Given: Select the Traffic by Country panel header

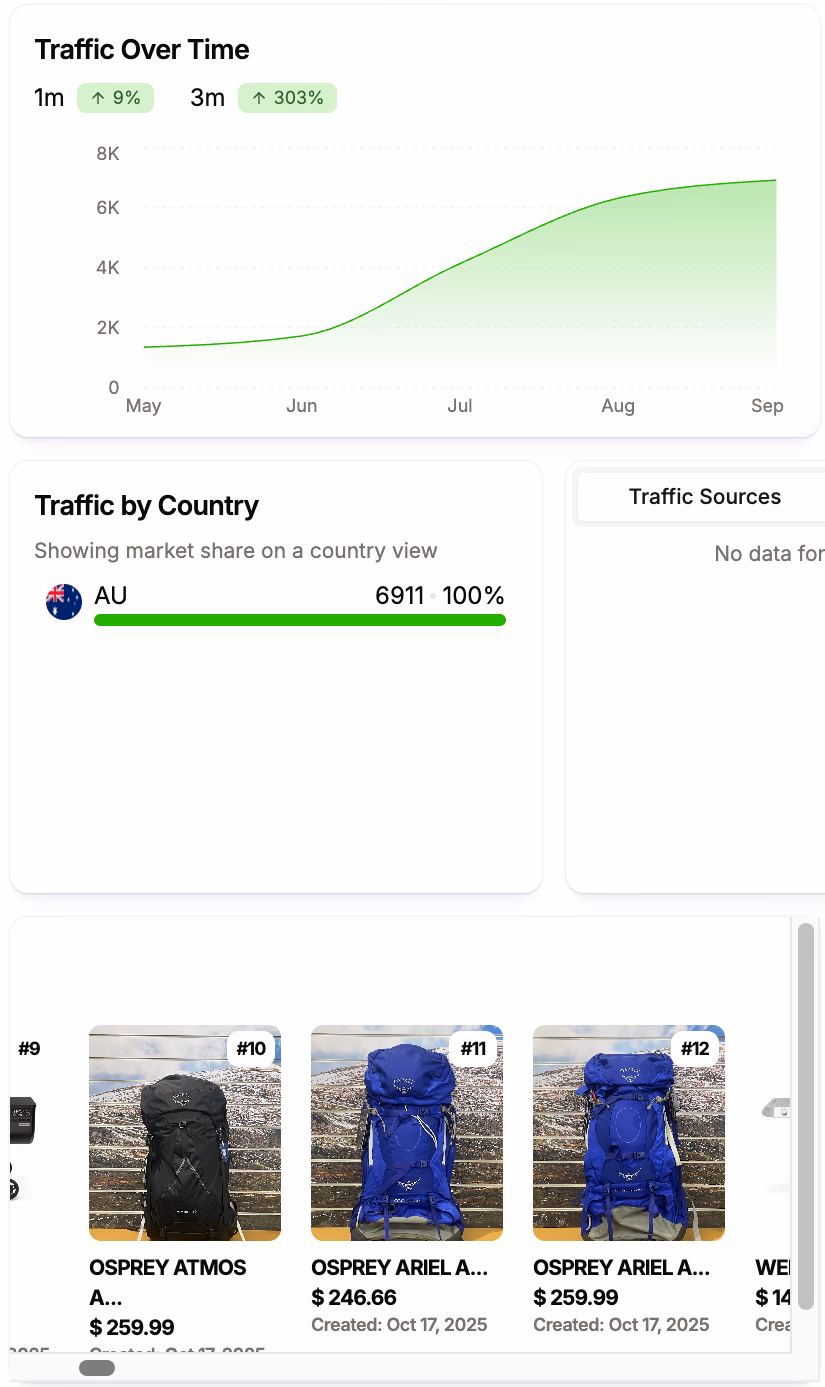Looking at the screenshot, I should point(147,505).
